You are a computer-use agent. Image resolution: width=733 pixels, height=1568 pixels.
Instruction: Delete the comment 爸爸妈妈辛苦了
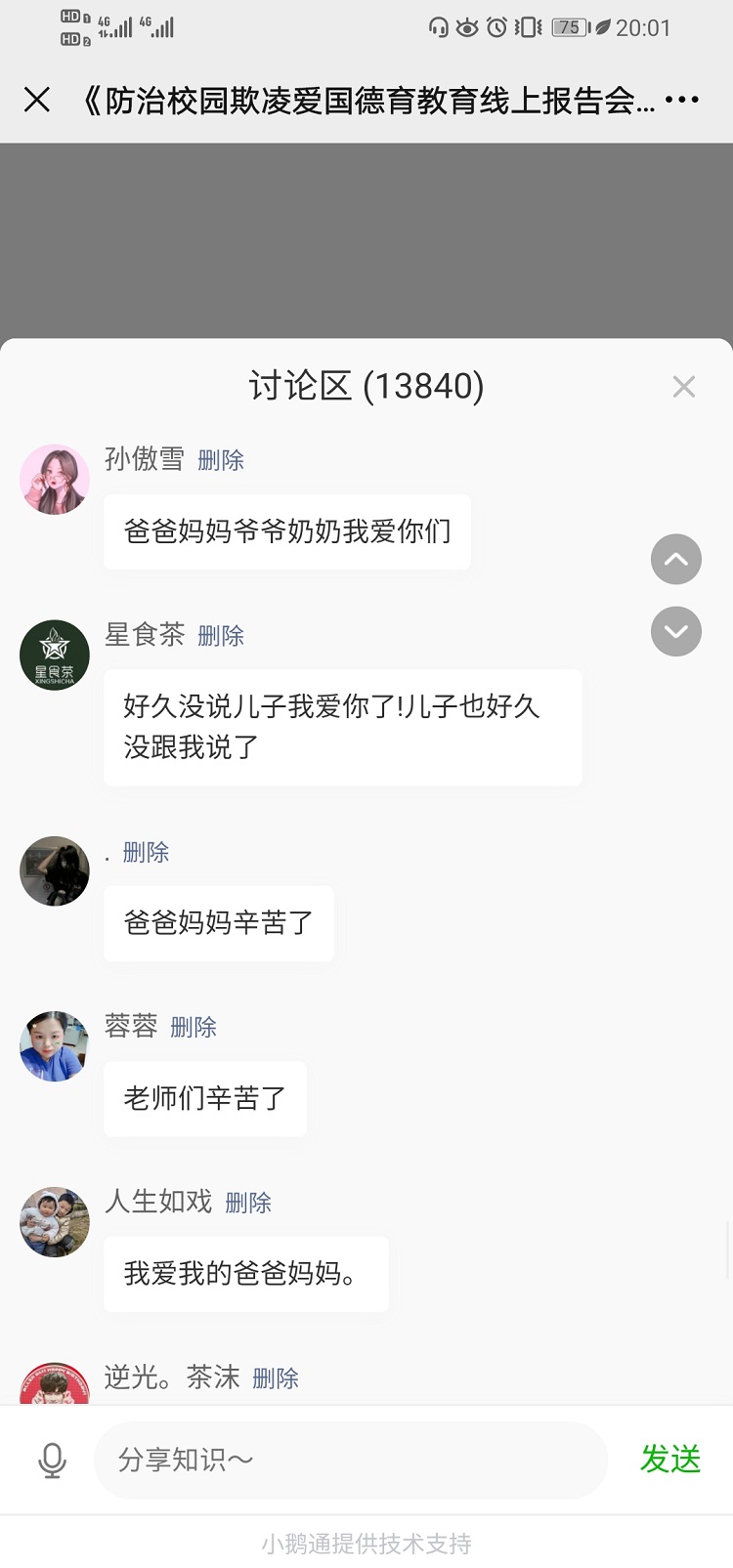146,853
